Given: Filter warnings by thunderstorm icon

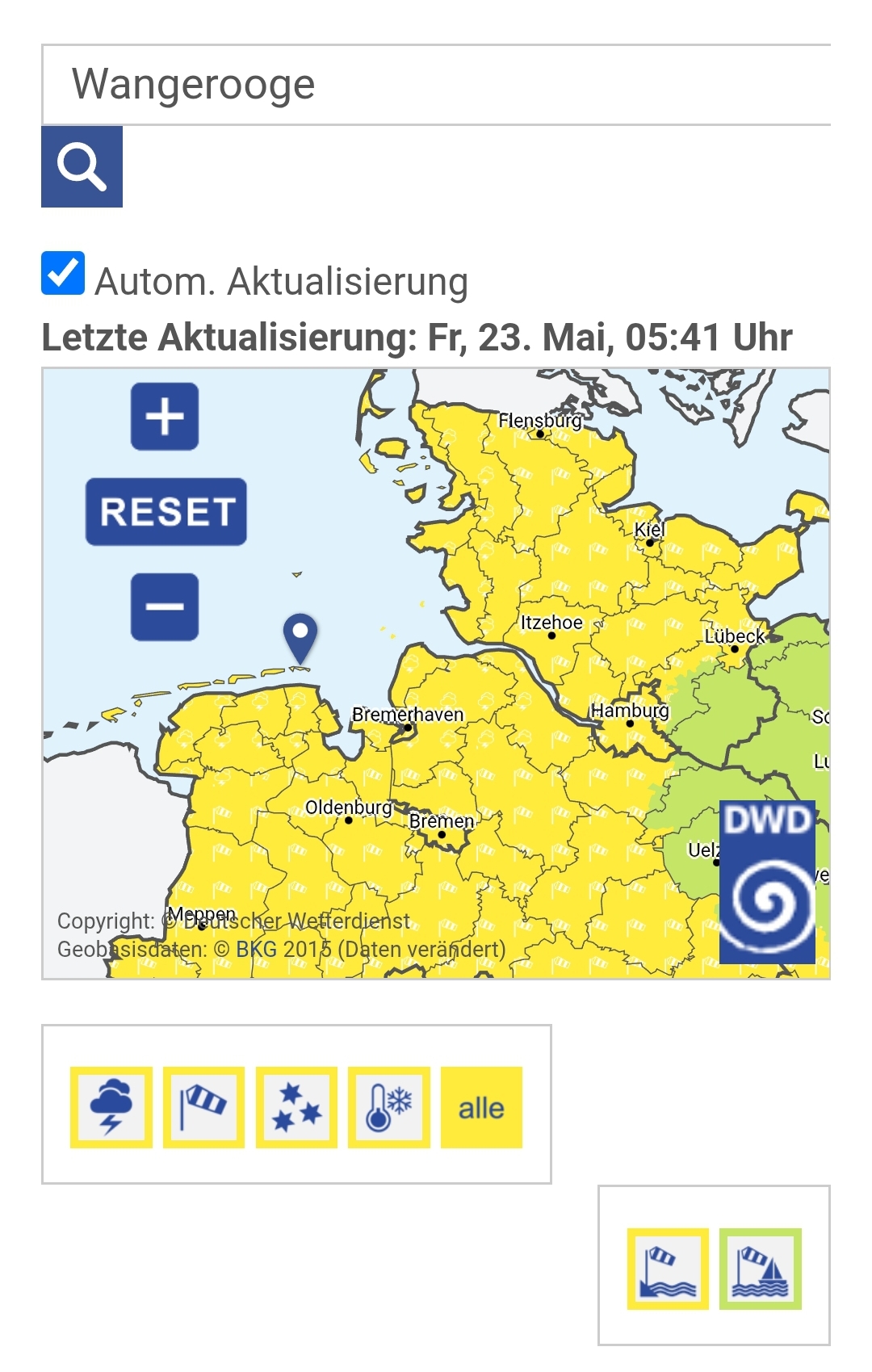Looking at the screenshot, I should (x=111, y=1107).
